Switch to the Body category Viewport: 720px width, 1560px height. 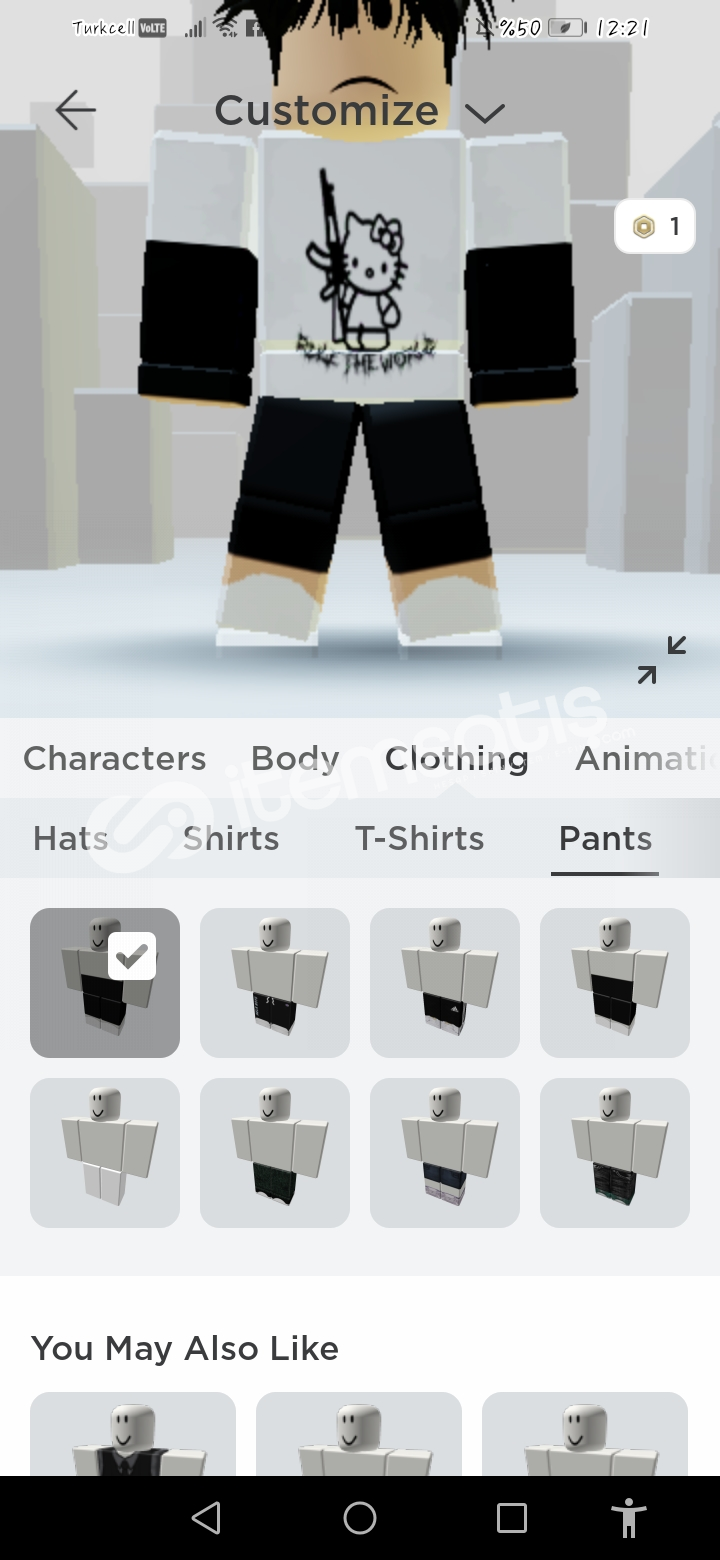295,758
